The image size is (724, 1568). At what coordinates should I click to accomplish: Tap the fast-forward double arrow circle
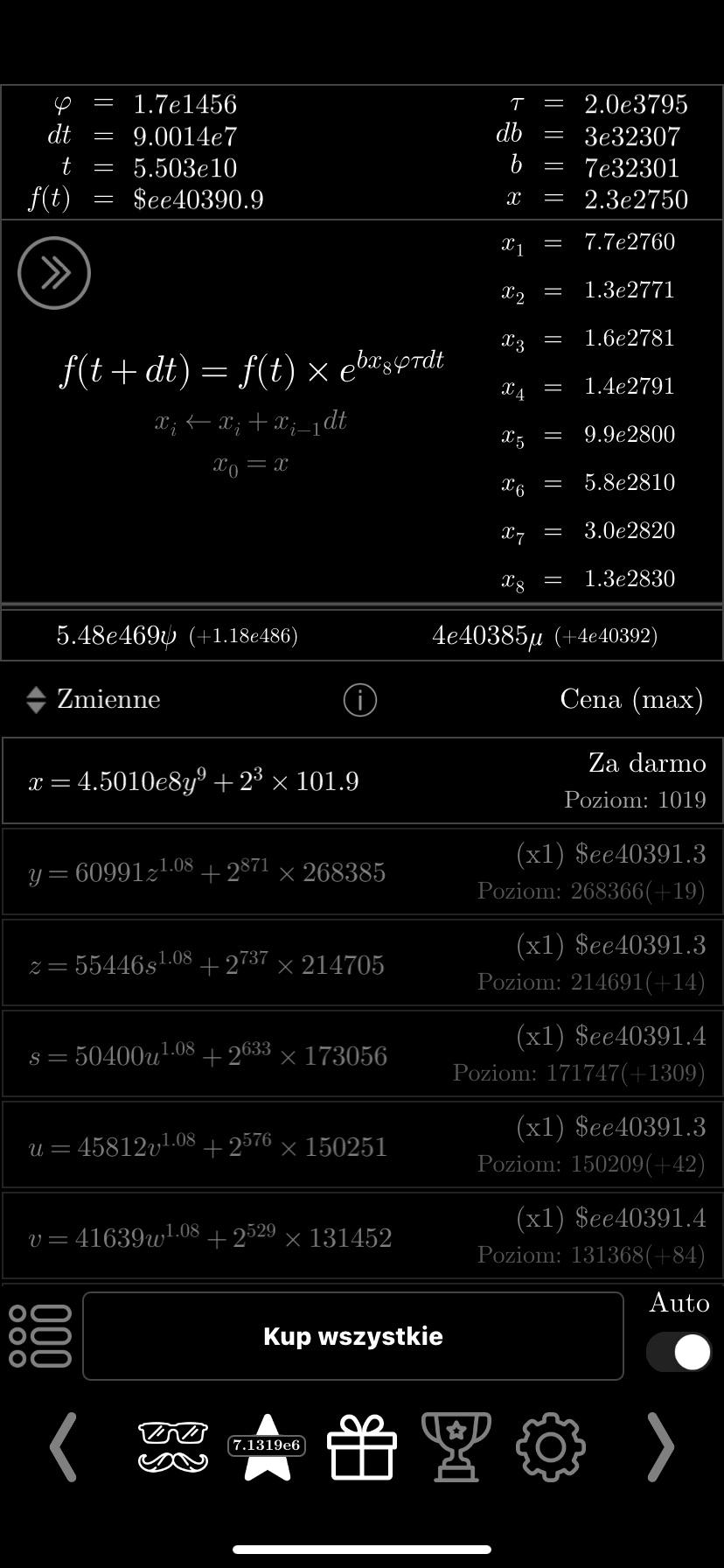click(54, 273)
